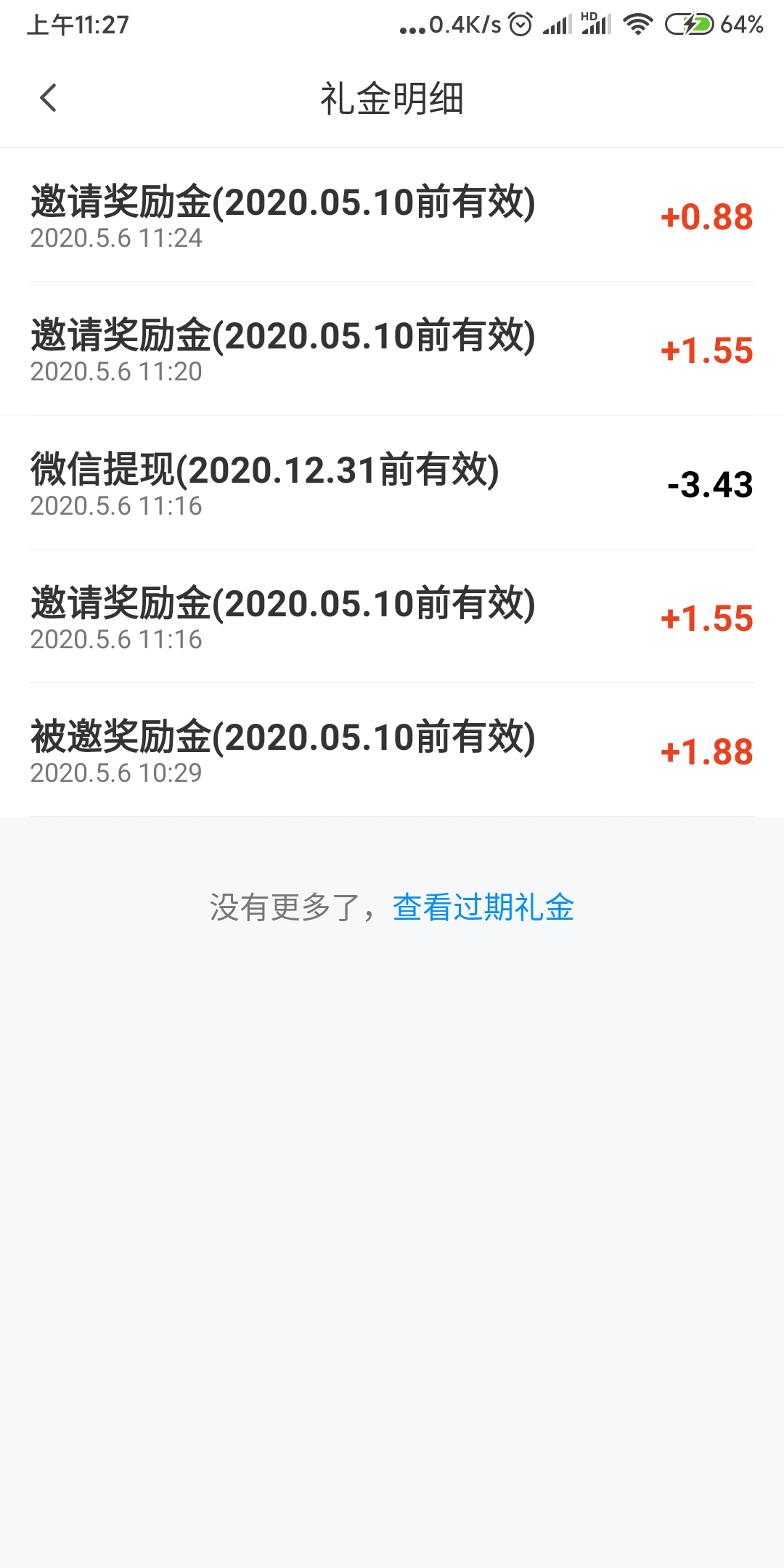This screenshot has width=784, height=1568.
Task: Tap the timestamp 2020.5.6 11:24
Action: (x=118, y=235)
